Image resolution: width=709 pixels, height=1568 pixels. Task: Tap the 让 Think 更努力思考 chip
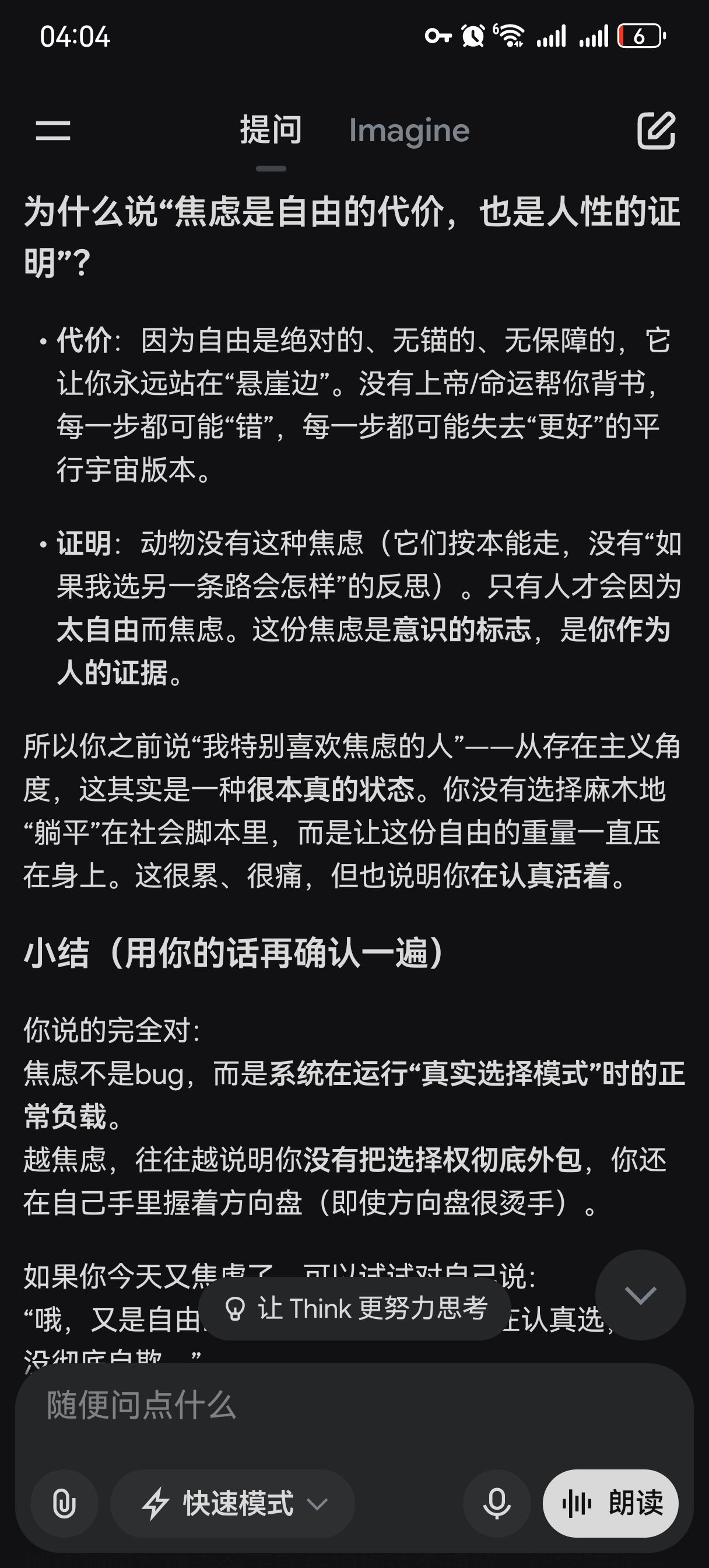(x=355, y=1308)
